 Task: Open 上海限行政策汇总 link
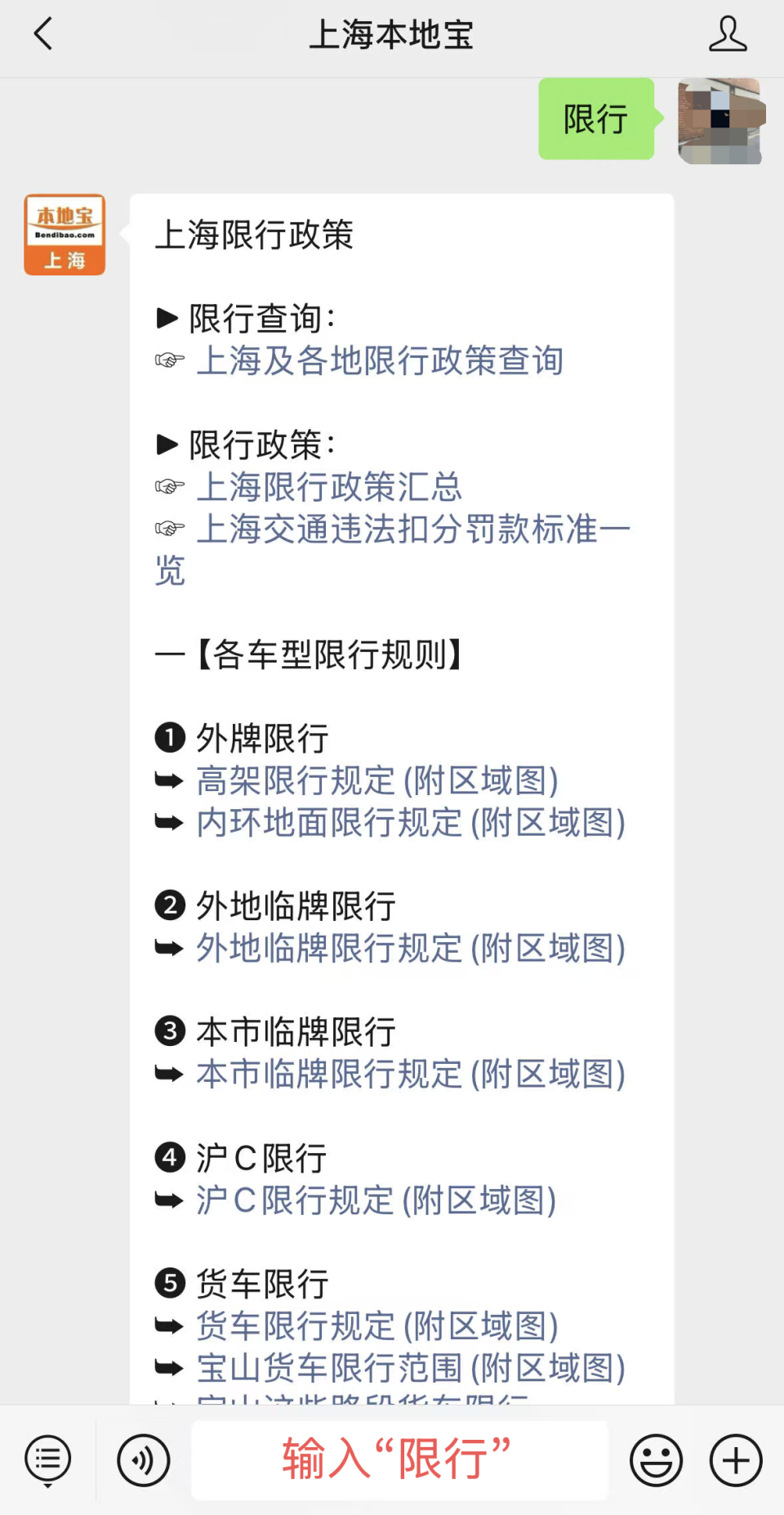(x=328, y=487)
